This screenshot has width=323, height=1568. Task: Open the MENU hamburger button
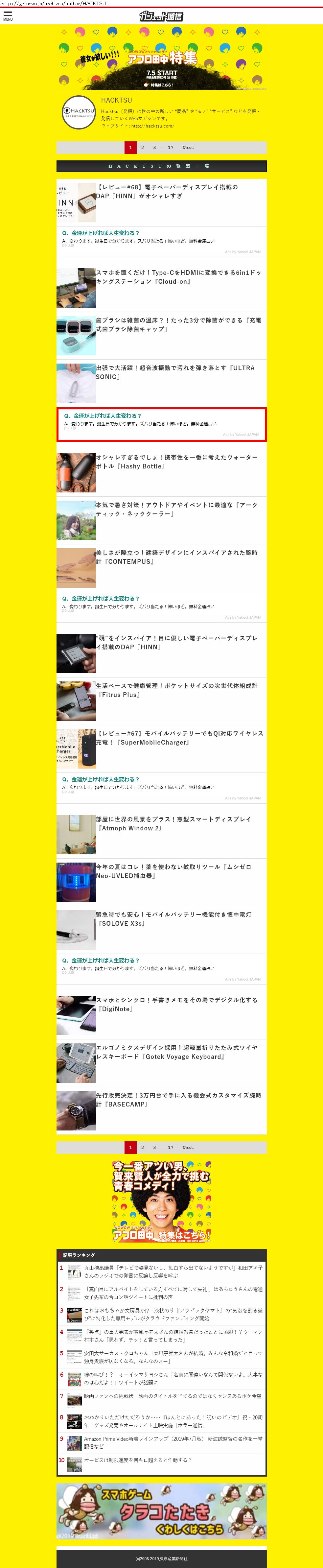click(8, 16)
